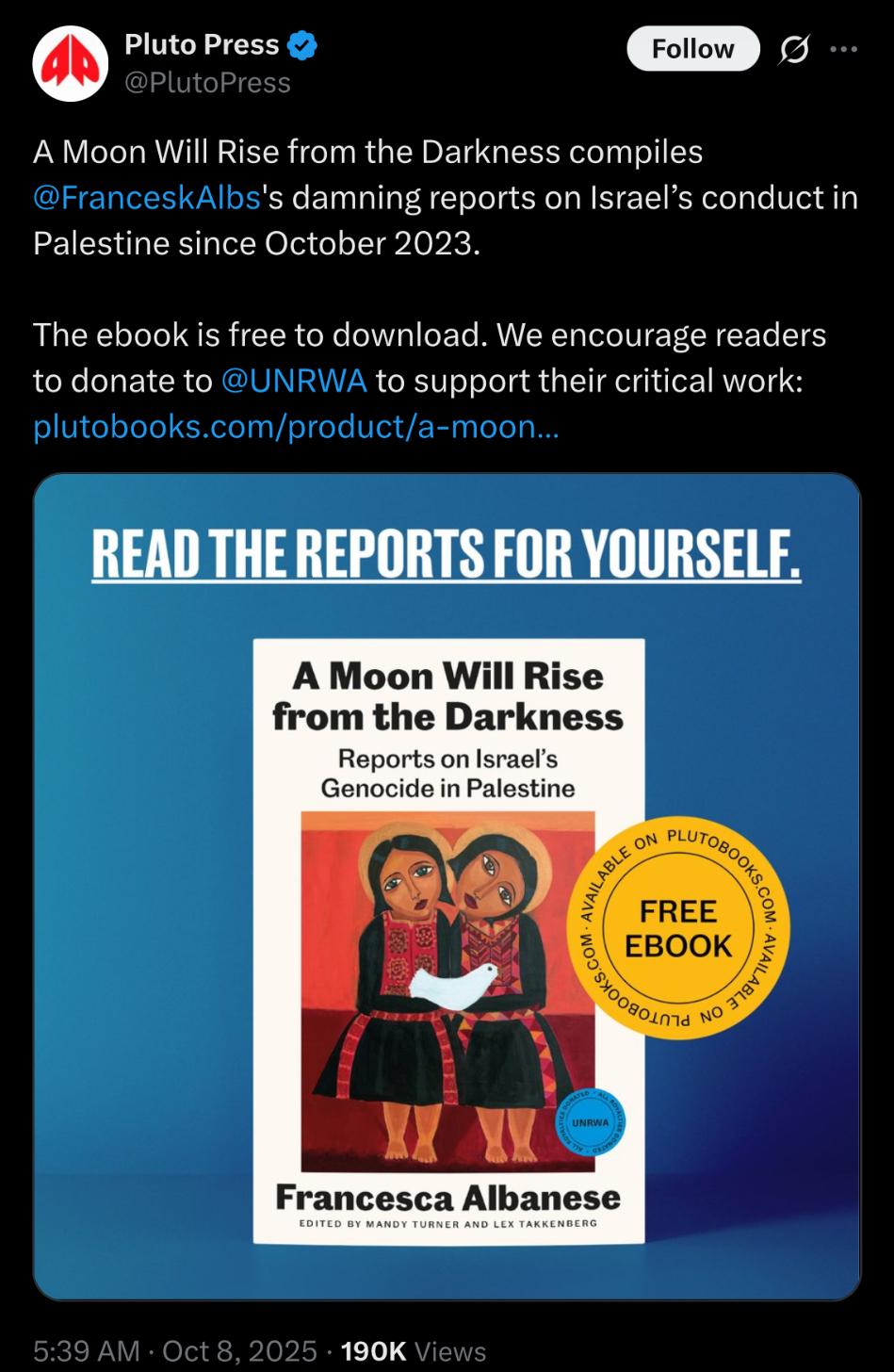The image size is (894, 1372).
Task: Follow Pluto Press
Action: point(692,49)
